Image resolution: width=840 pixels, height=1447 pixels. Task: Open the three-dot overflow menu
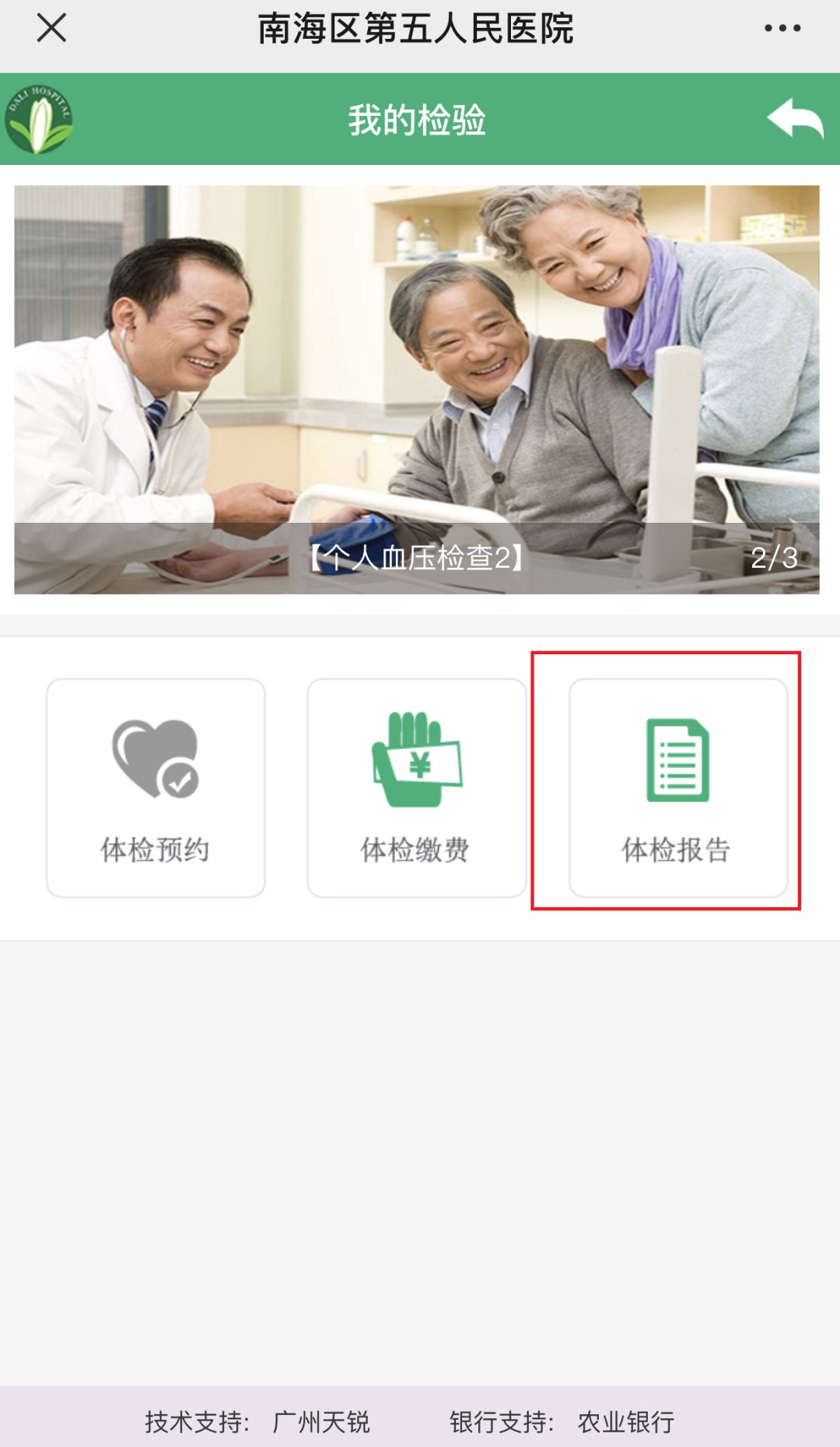pos(782,29)
